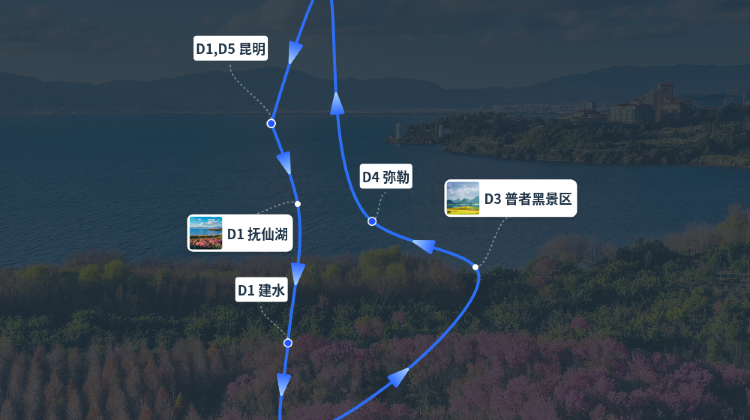This screenshot has height=420, width=750.
Task: Open the D3 普者黑景区 stop card
Action: 510,198
